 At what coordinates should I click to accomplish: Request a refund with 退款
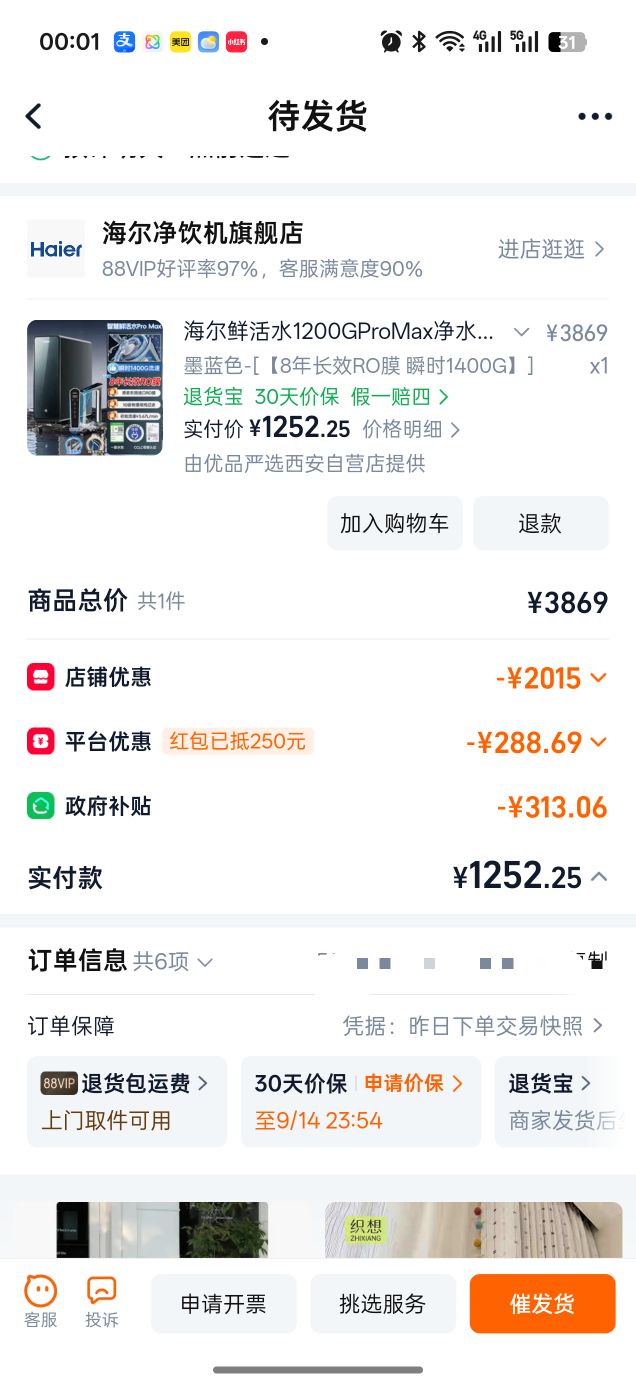541,523
